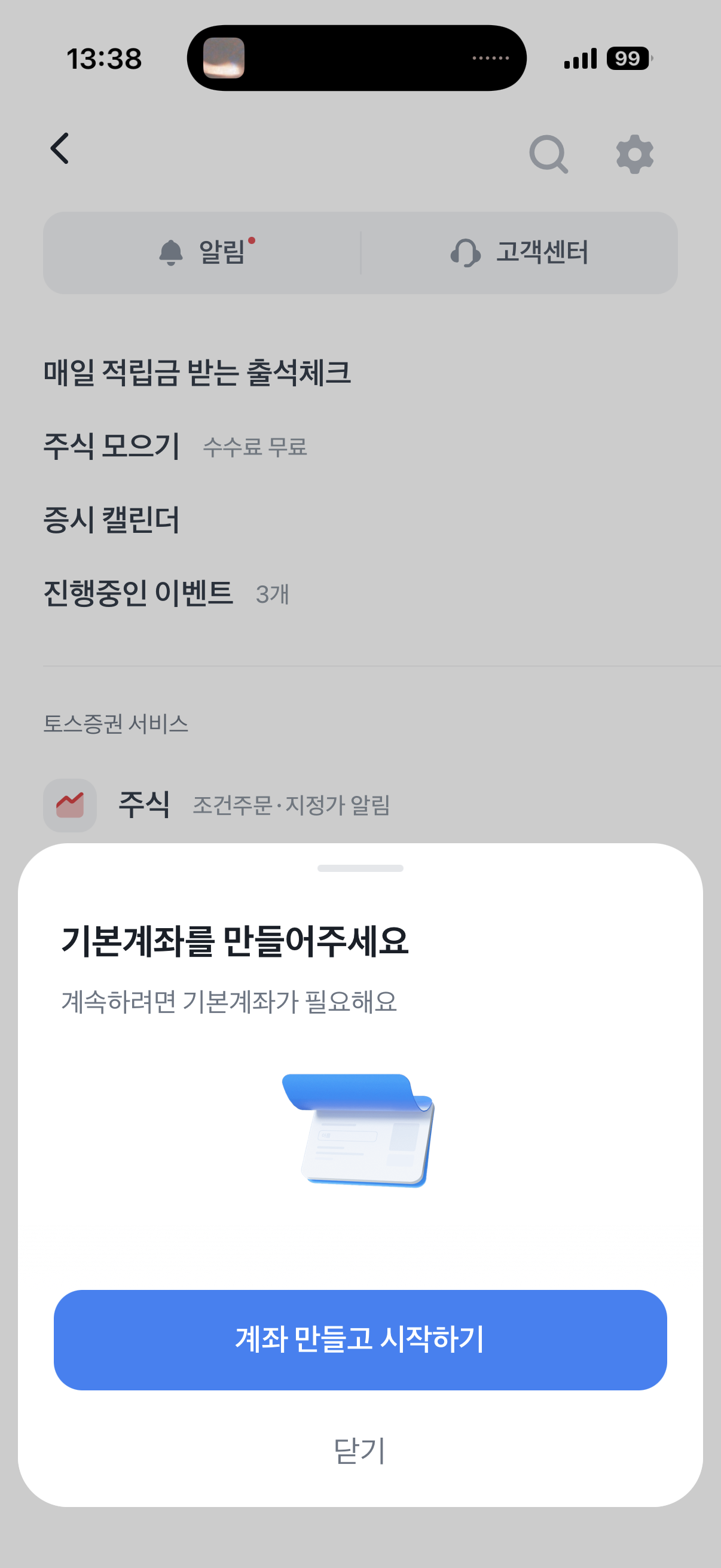The height and width of the screenshot is (1568, 721).
Task: Select 고객센터 from the top bar
Action: [x=540, y=252]
